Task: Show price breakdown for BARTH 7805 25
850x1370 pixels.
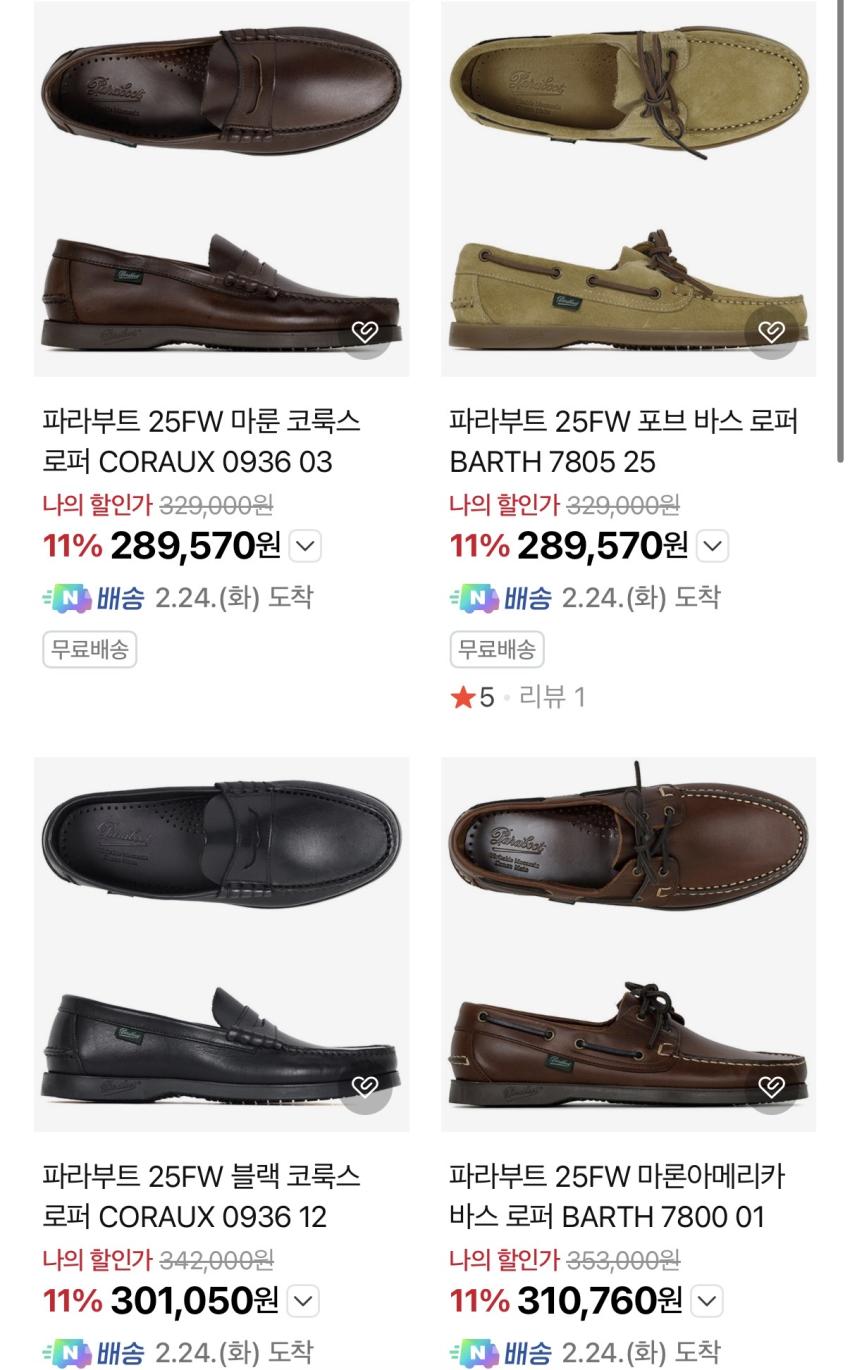Action: [712, 546]
